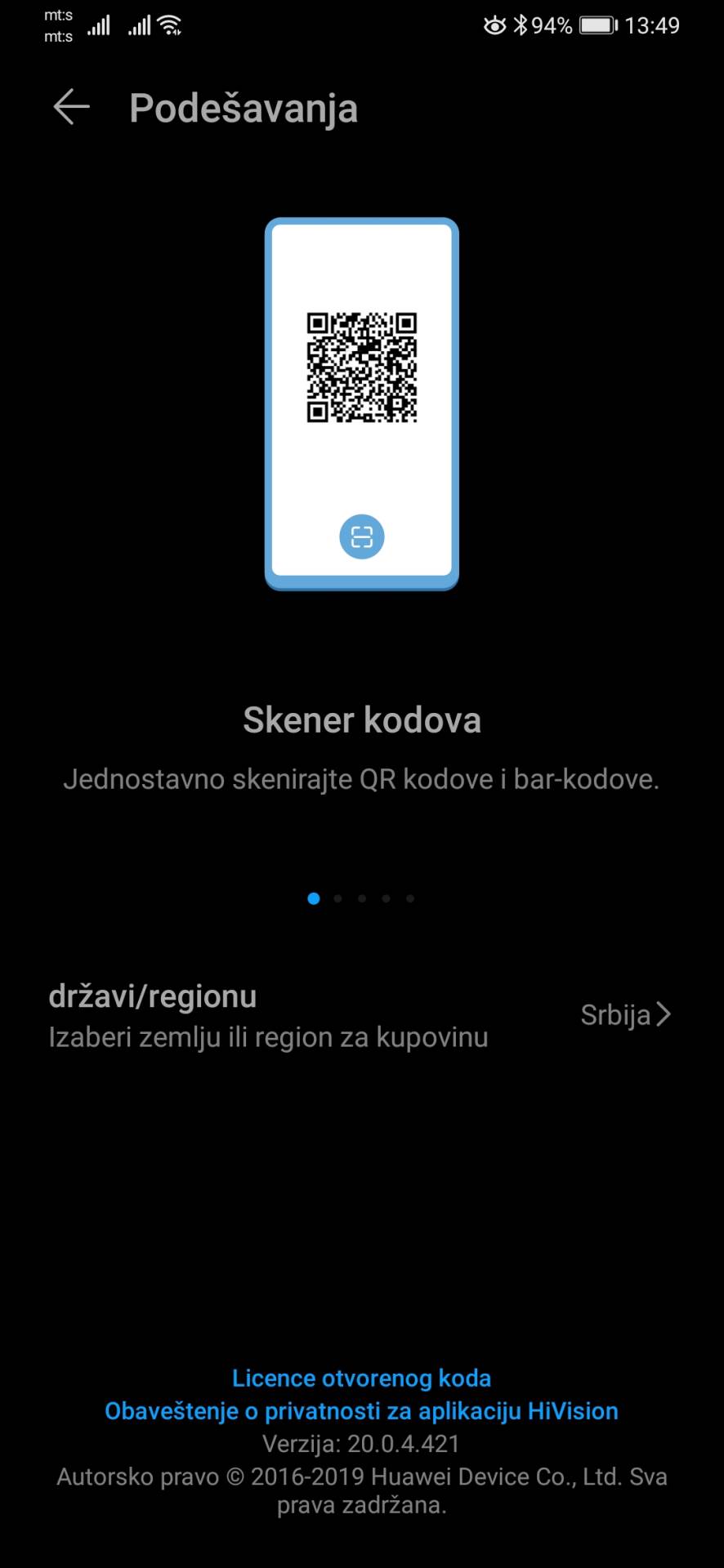Click the mt:s carrier label

coord(57,24)
